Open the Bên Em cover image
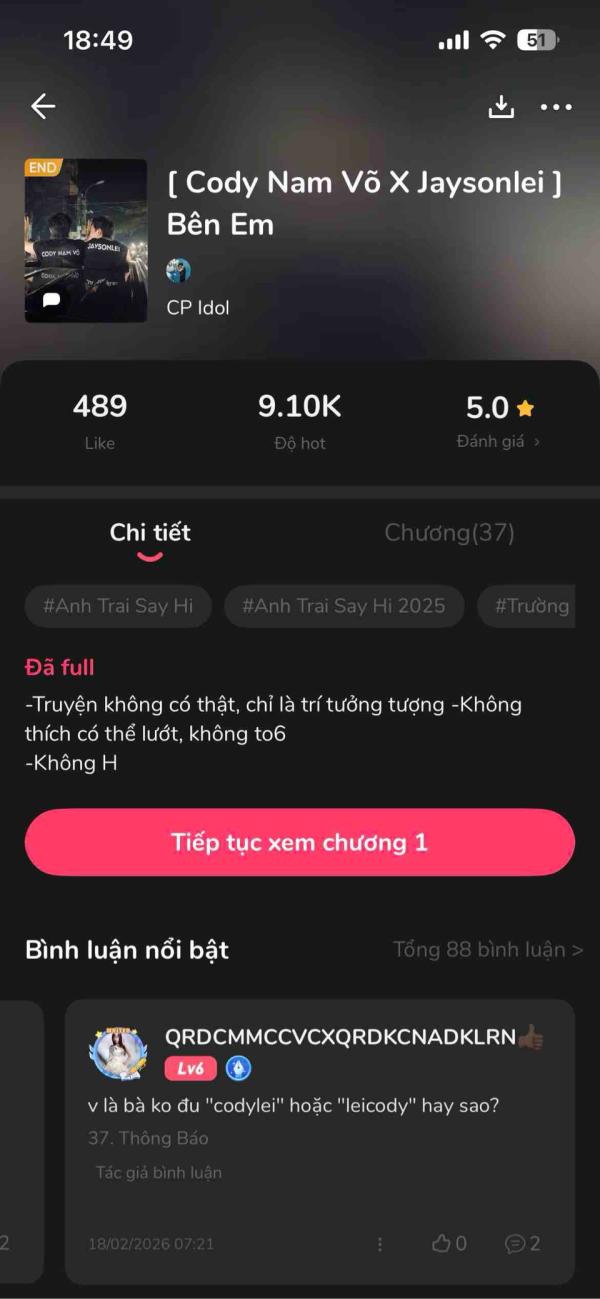Viewport: 600px width, 1299px height. 86,240
